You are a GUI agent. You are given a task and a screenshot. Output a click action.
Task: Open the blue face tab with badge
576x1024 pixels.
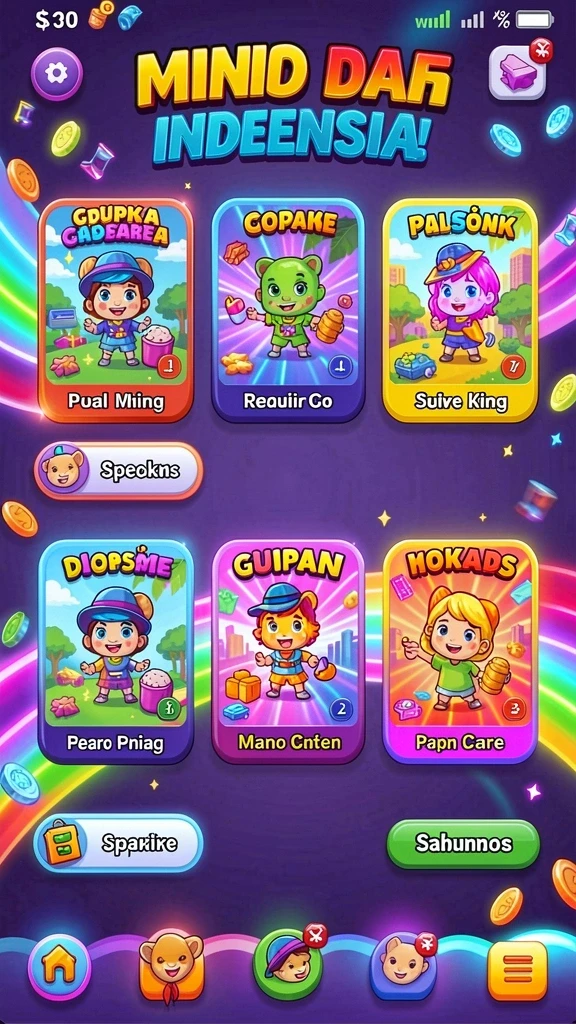(402, 966)
